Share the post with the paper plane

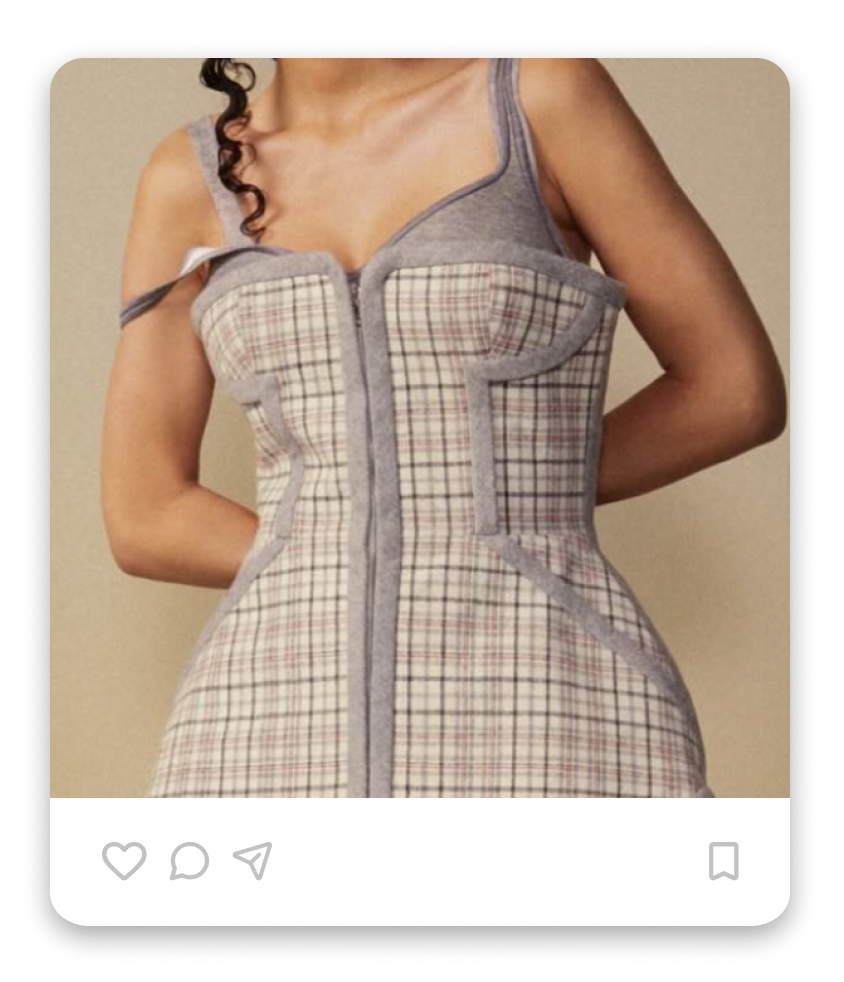pyautogui.click(x=252, y=860)
